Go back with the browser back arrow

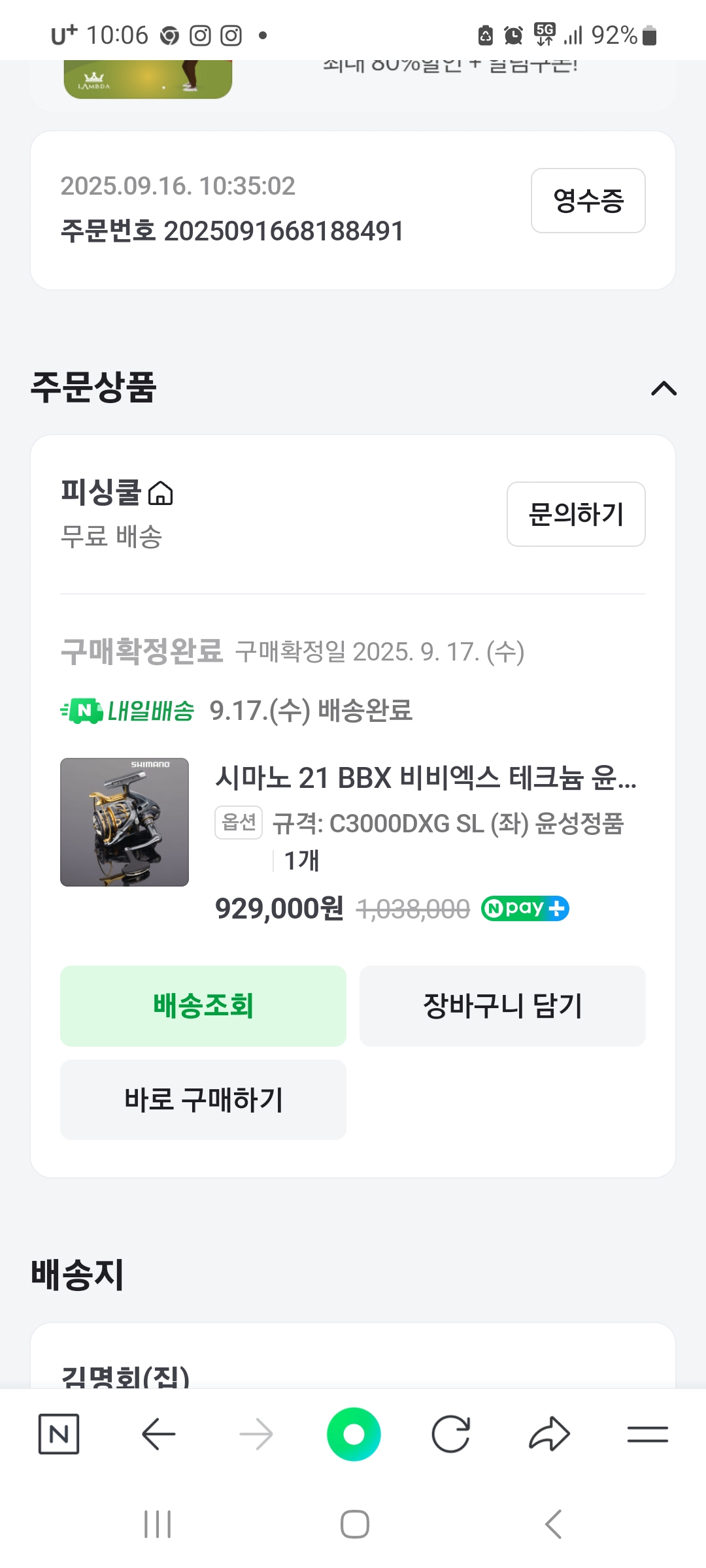158,1435
